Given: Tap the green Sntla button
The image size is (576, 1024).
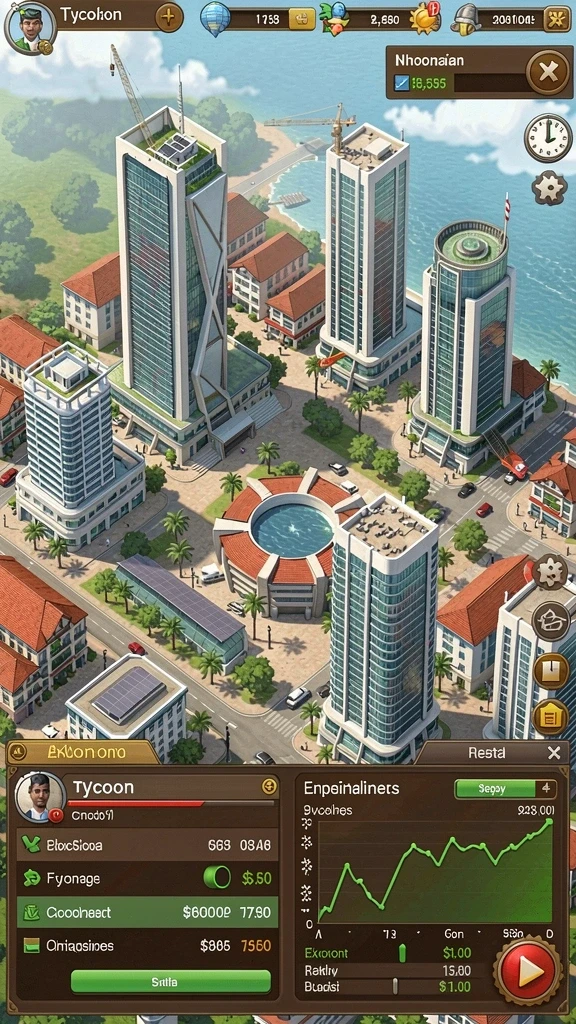Looking at the screenshot, I should [170, 981].
